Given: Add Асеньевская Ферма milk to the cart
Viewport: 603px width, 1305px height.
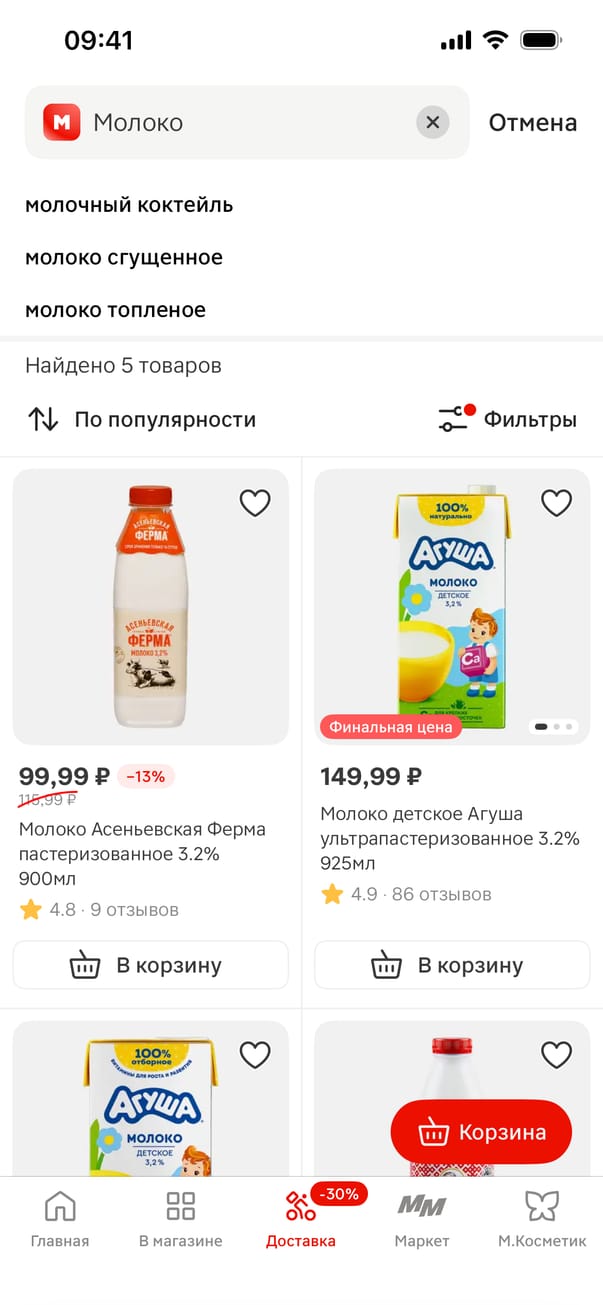Looking at the screenshot, I should (150, 965).
